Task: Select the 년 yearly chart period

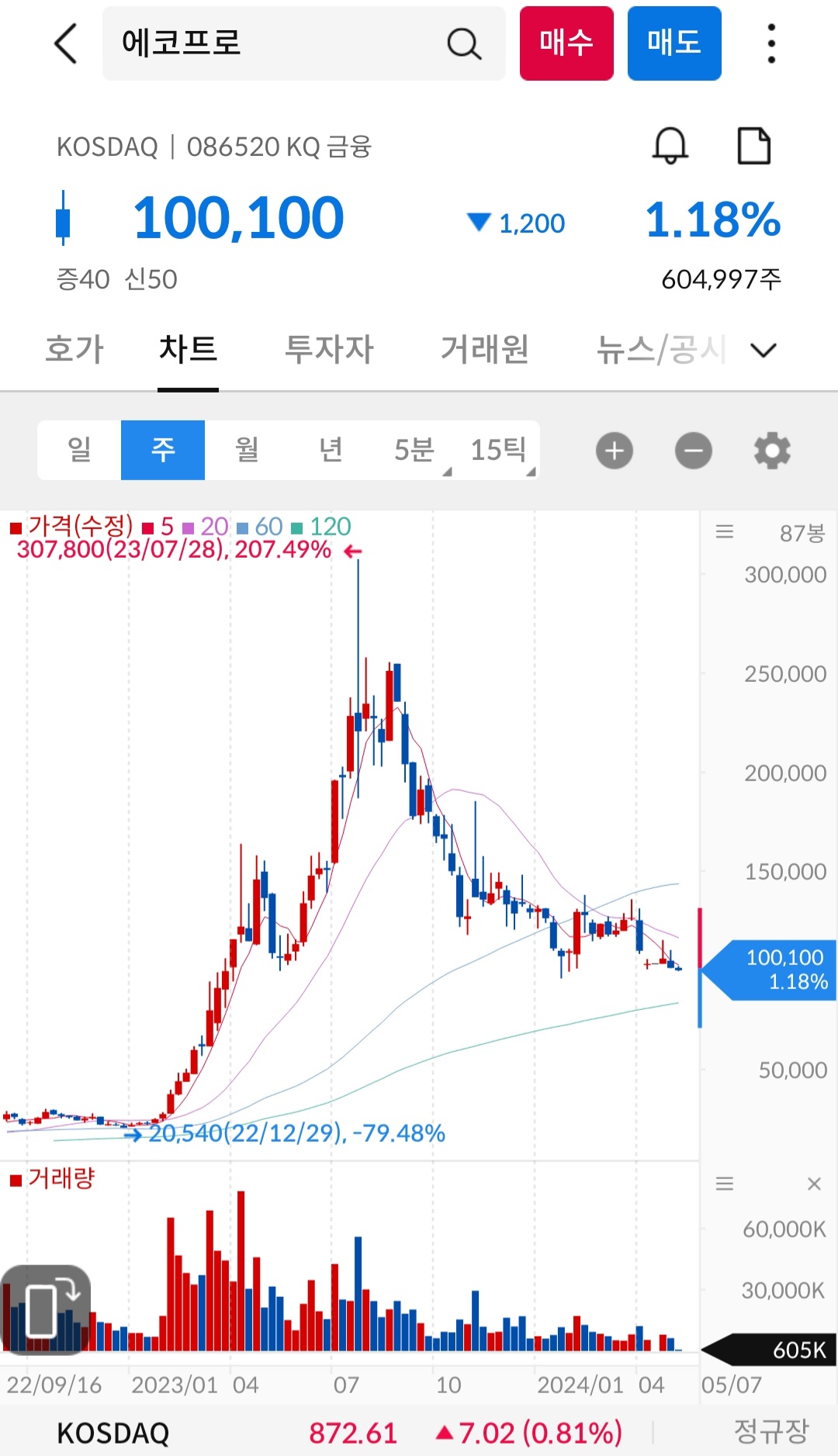Action: (331, 450)
